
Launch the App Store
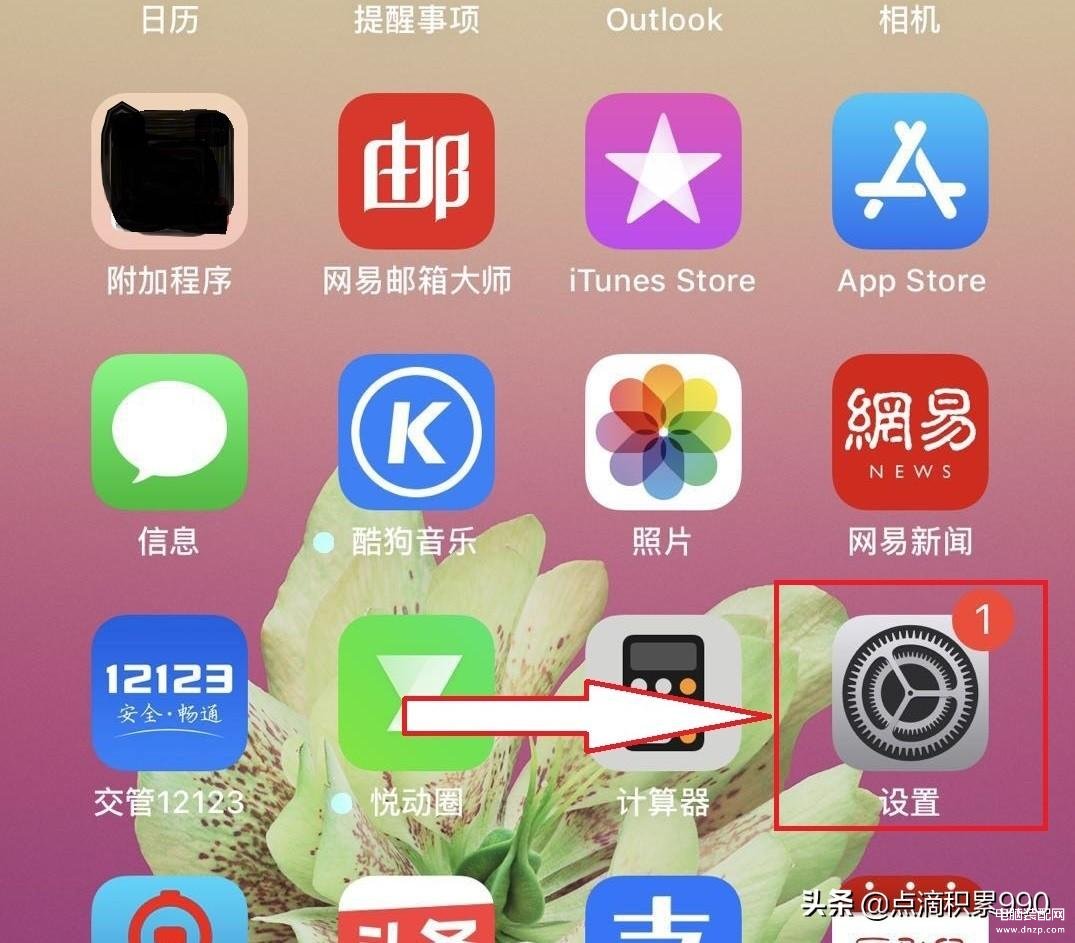coord(909,171)
